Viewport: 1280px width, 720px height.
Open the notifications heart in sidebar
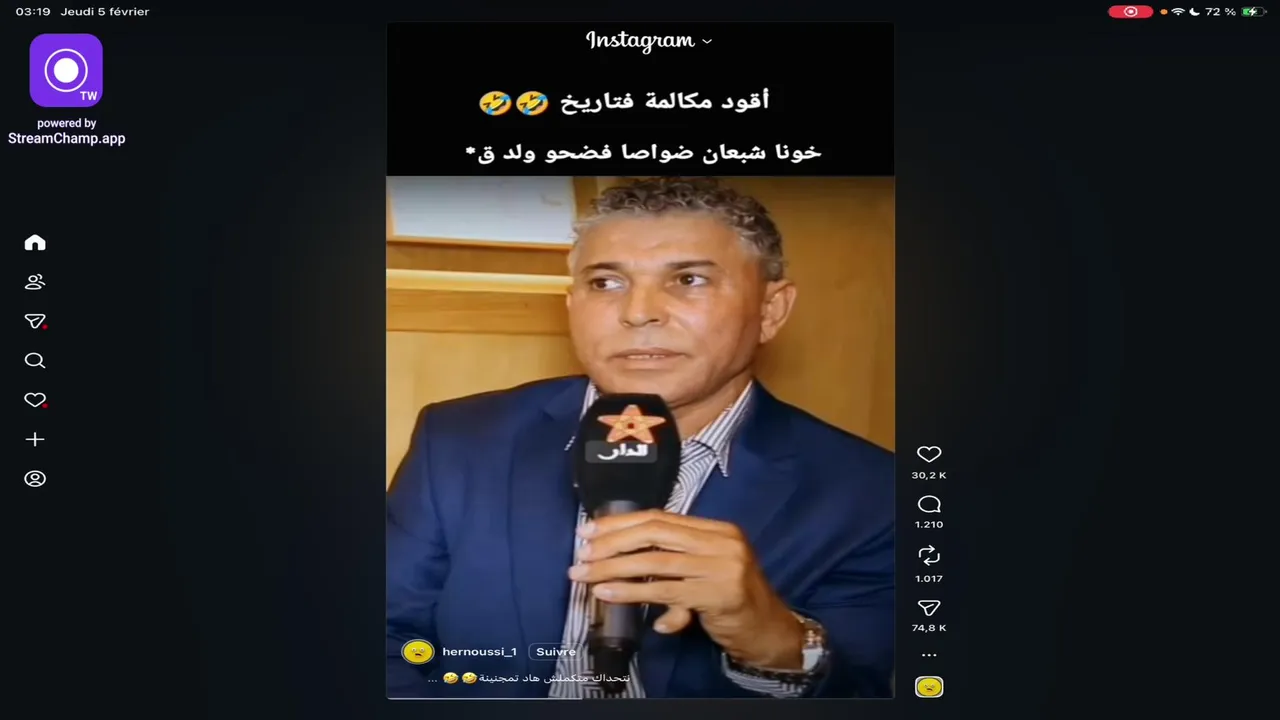pos(35,400)
